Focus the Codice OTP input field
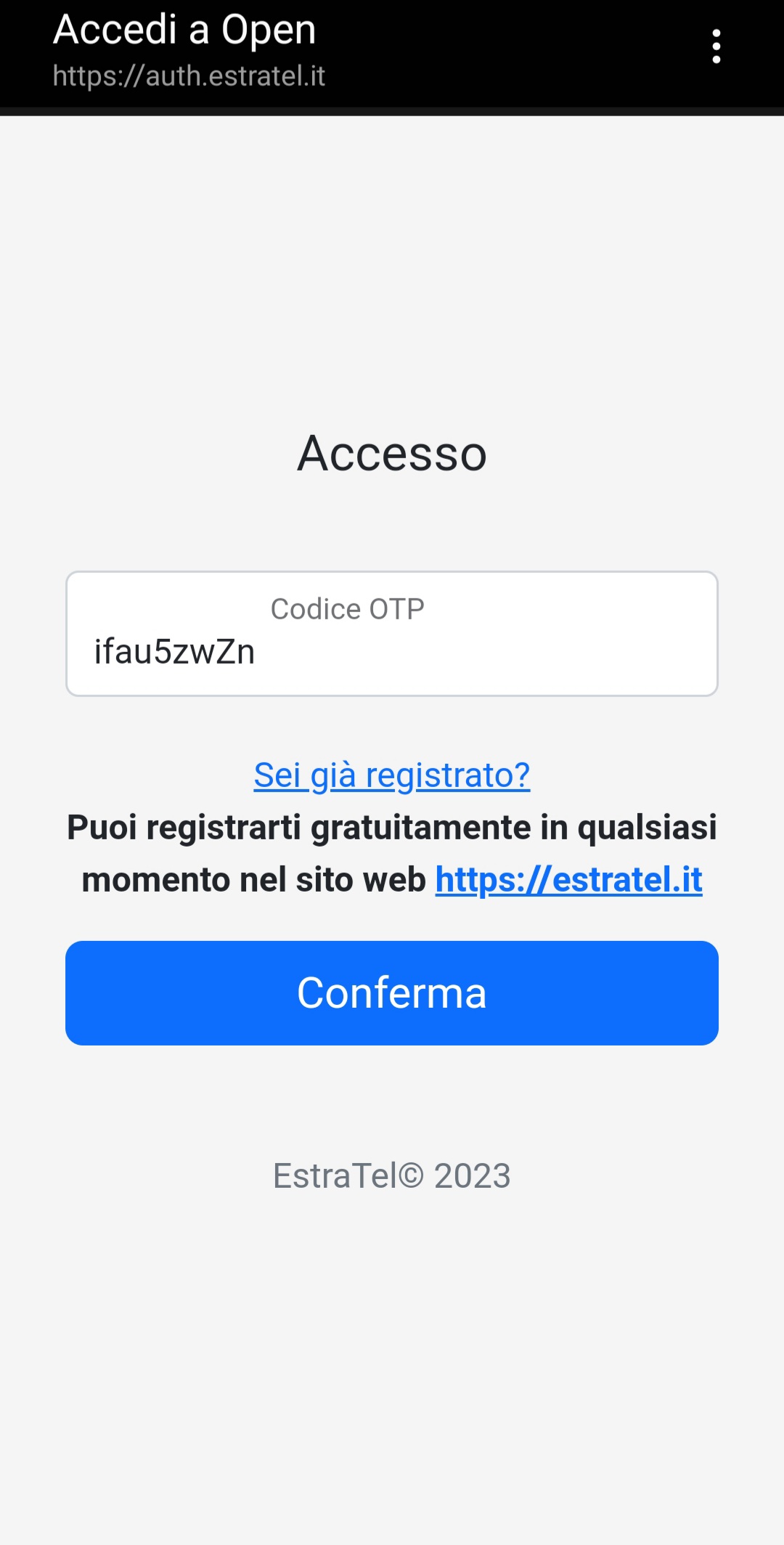Viewport: 784px width, 1545px height. coord(392,634)
